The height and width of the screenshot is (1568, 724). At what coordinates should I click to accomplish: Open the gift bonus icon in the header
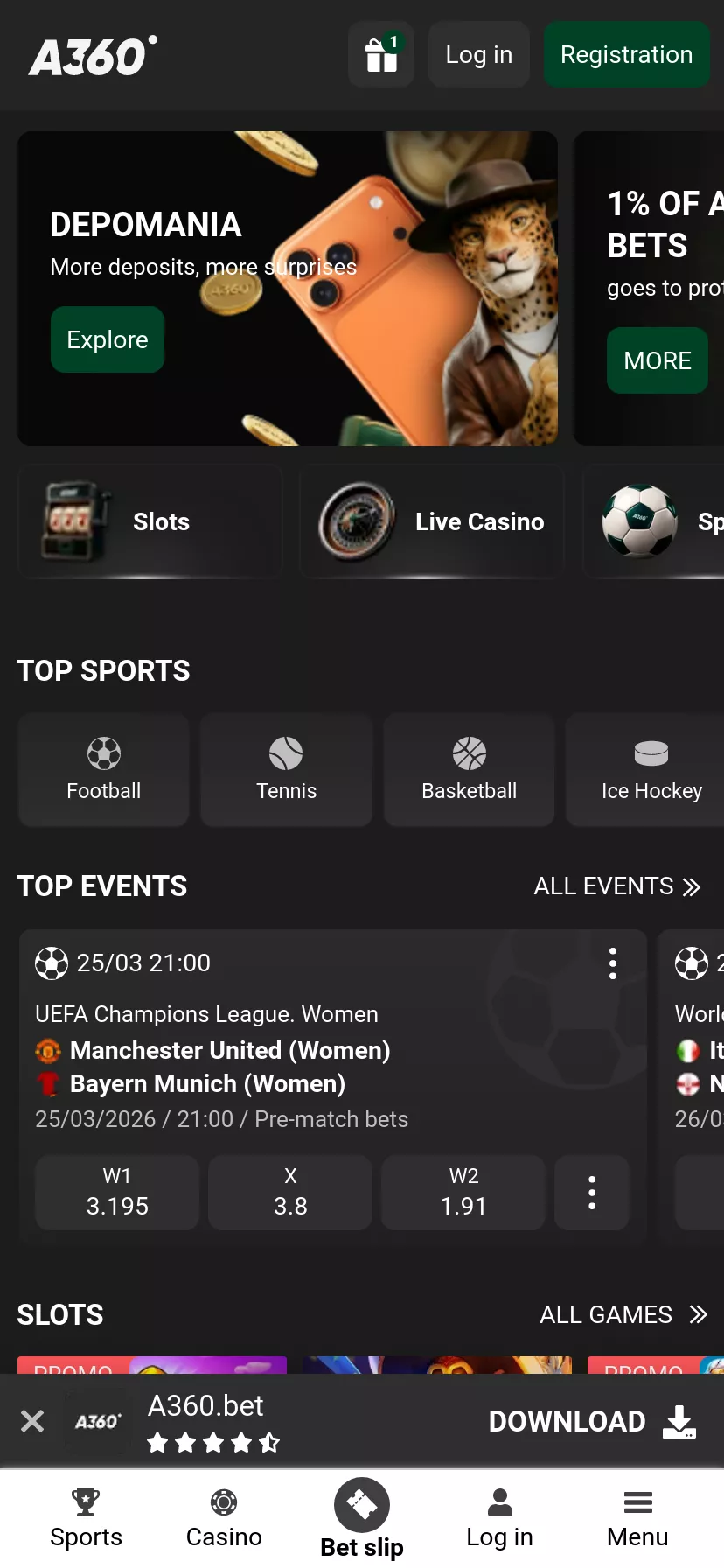[381, 54]
